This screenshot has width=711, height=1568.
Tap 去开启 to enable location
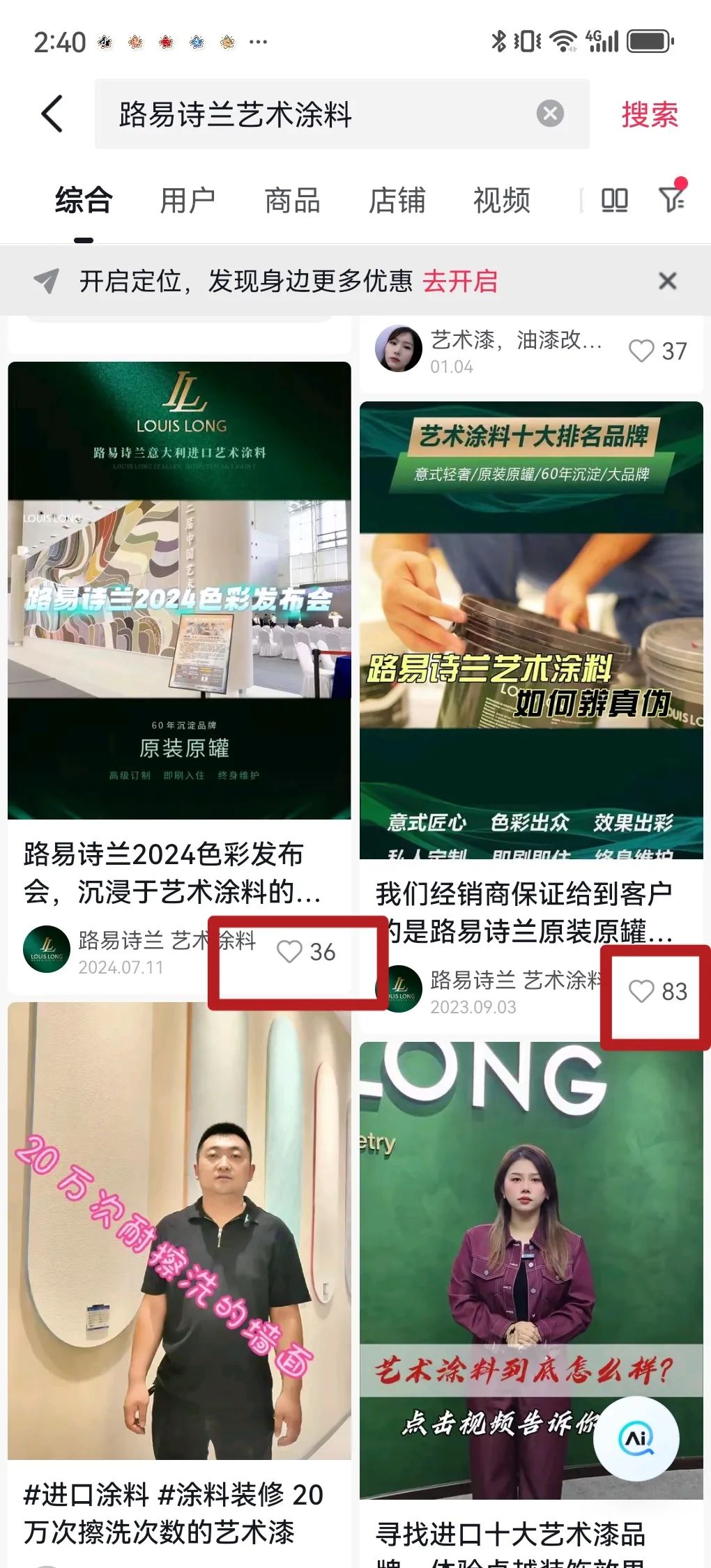(x=460, y=281)
